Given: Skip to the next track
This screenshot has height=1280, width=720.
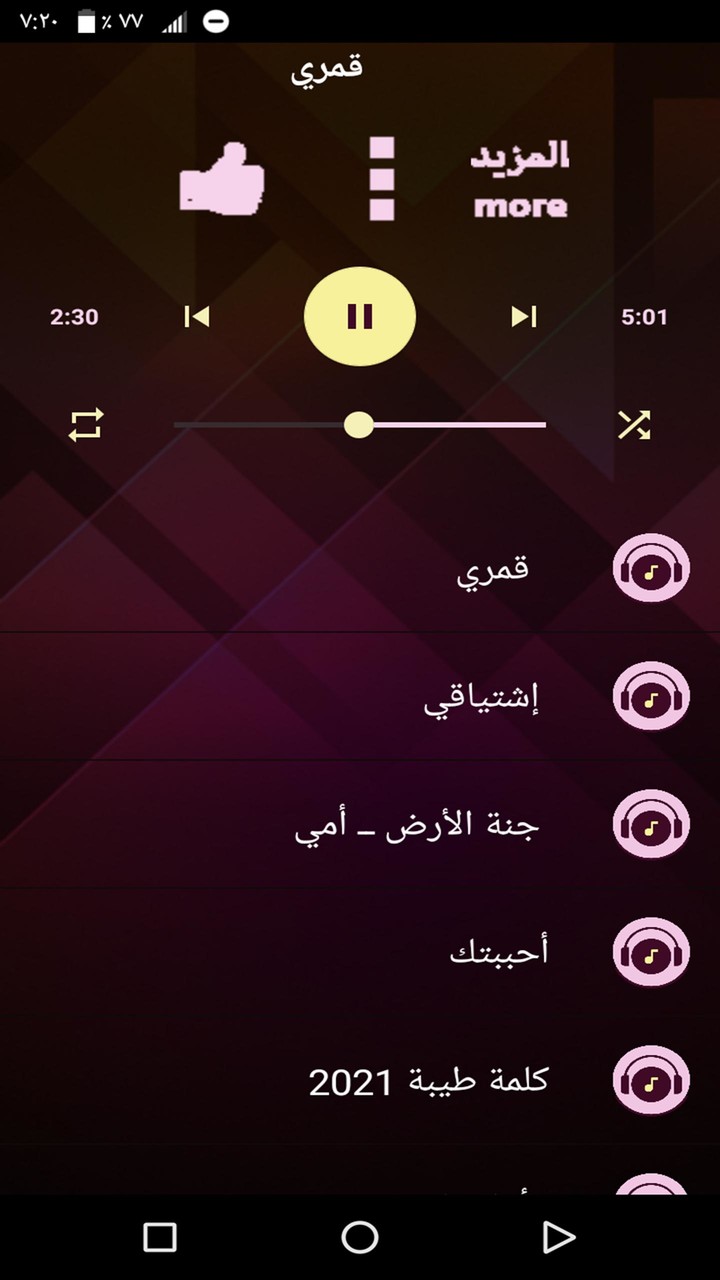Looking at the screenshot, I should pyautogui.click(x=522, y=316).
